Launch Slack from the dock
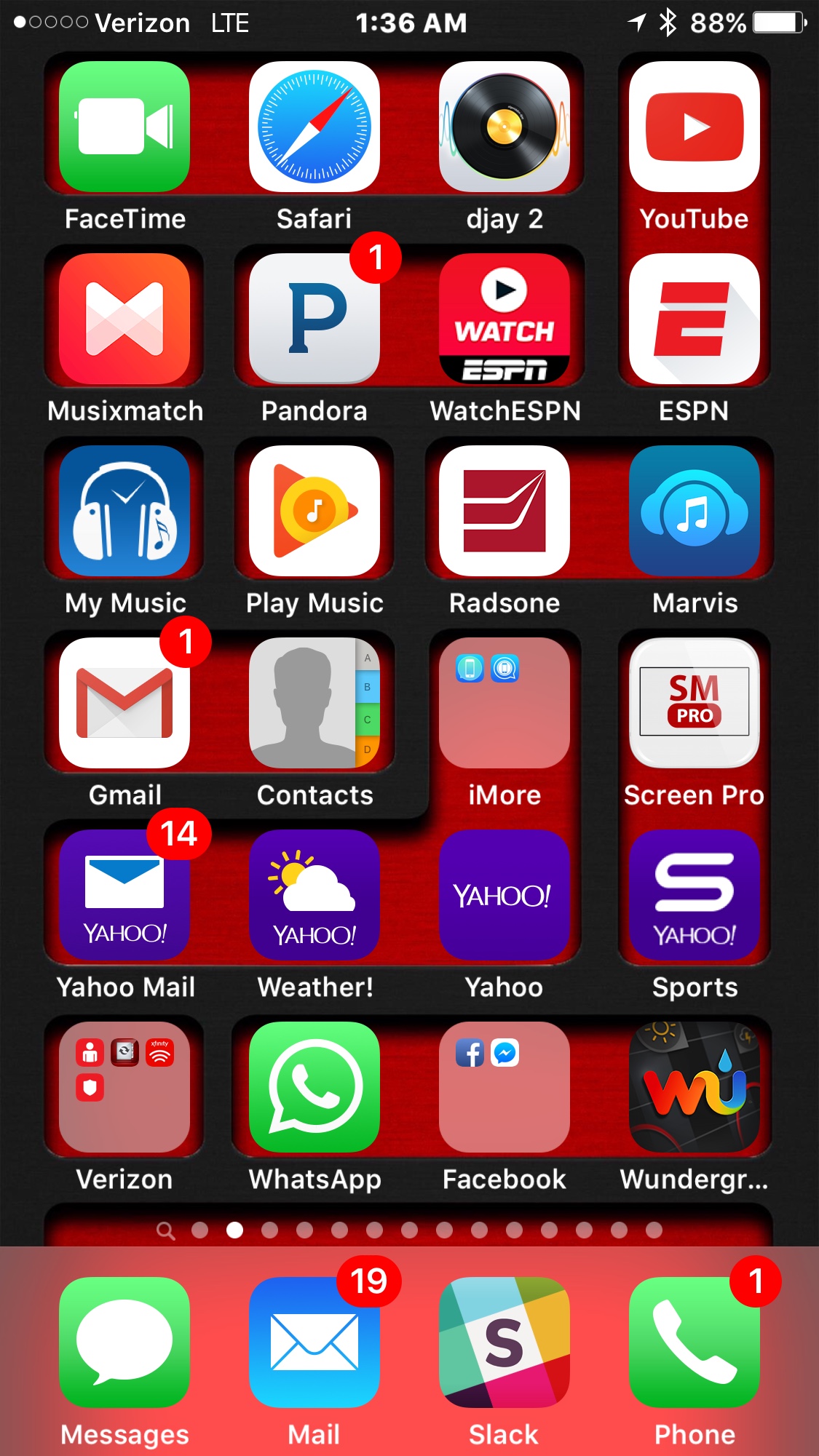The width and height of the screenshot is (819, 1456). click(505, 1342)
